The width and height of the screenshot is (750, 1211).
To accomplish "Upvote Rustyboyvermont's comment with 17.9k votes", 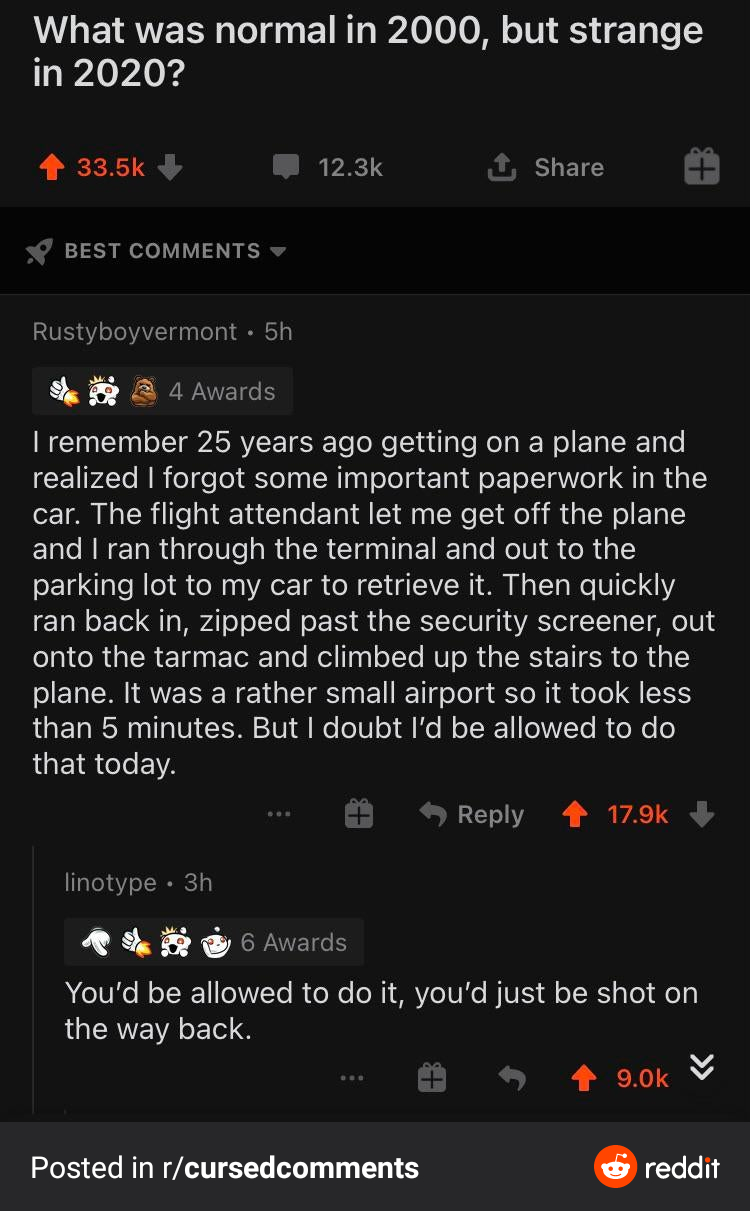I will click(574, 815).
